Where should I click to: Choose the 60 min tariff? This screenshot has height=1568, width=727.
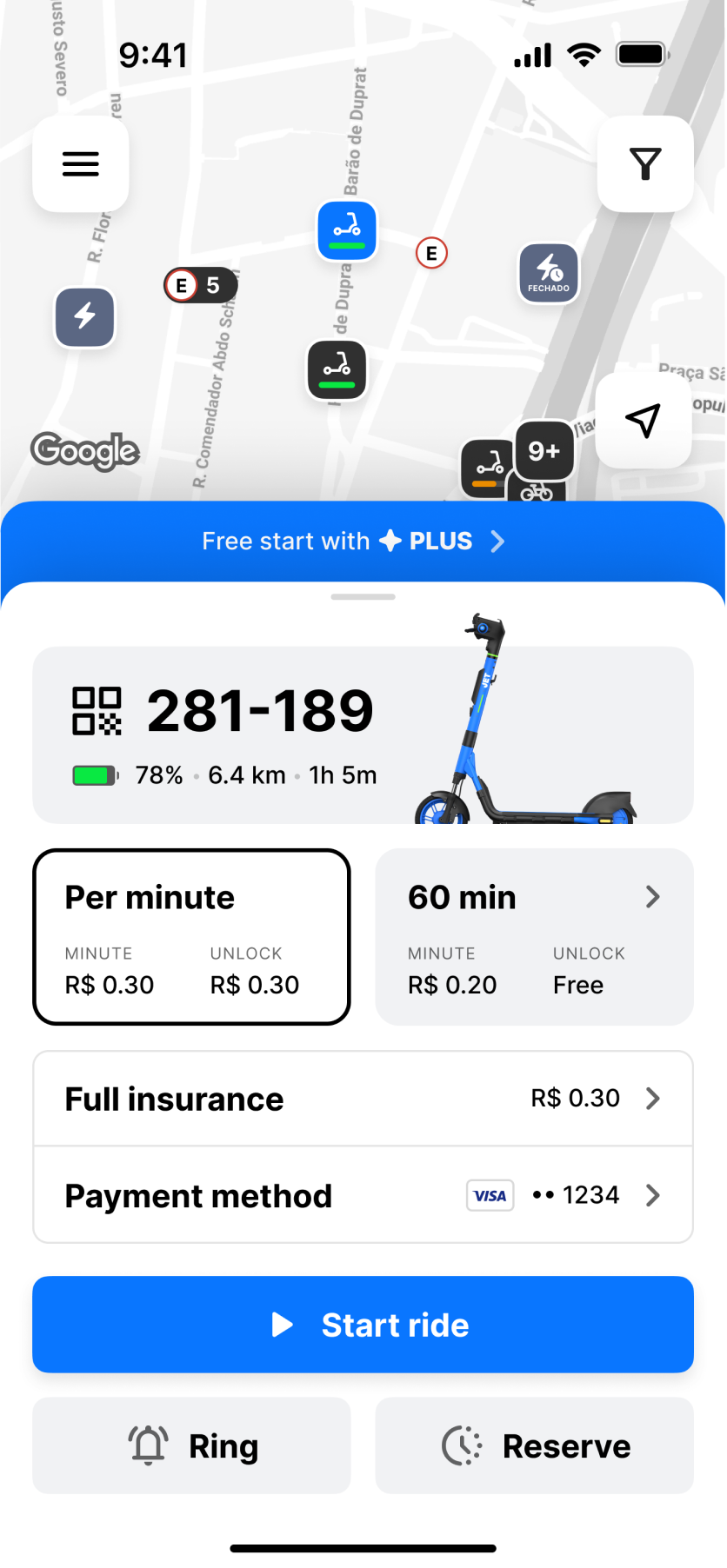(x=534, y=937)
